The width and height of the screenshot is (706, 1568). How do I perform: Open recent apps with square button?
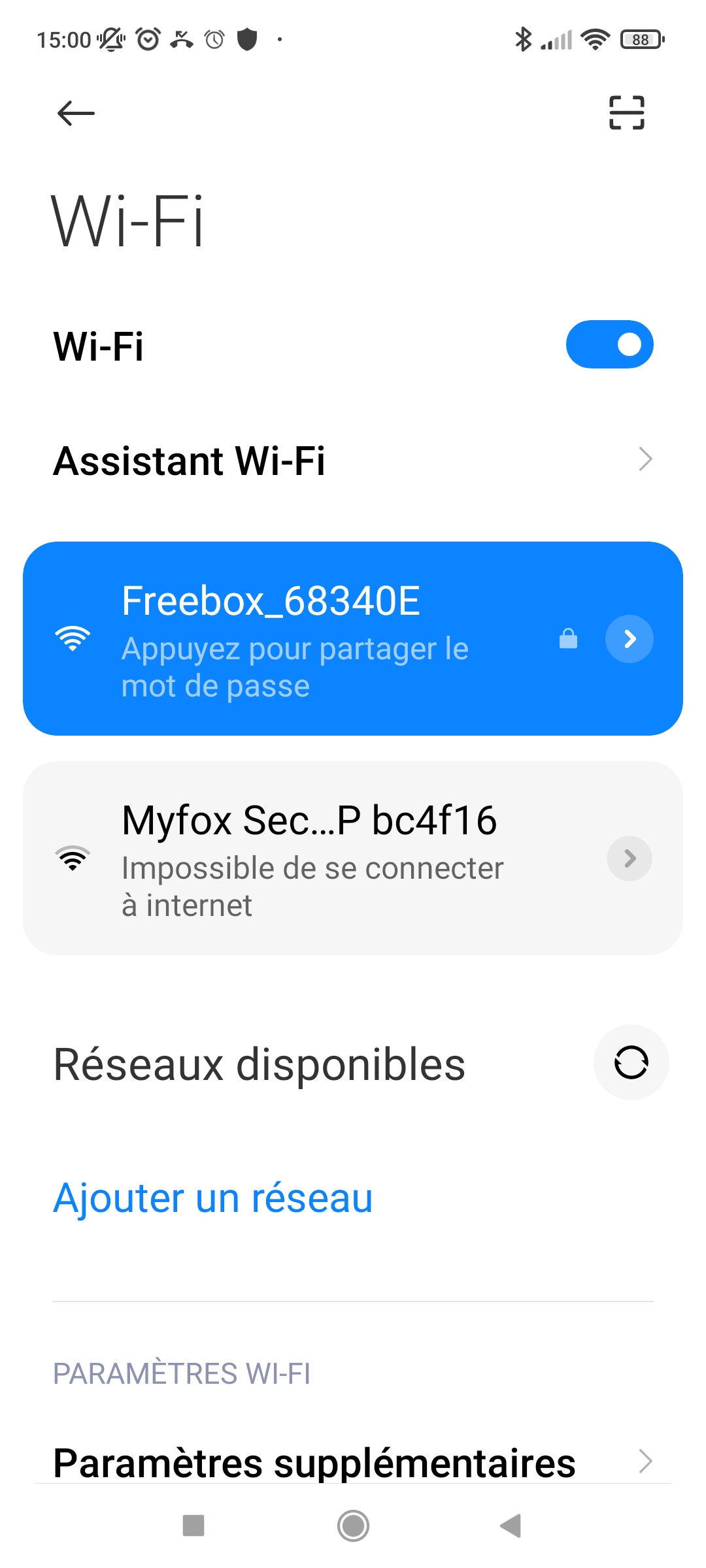pos(193,1526)
